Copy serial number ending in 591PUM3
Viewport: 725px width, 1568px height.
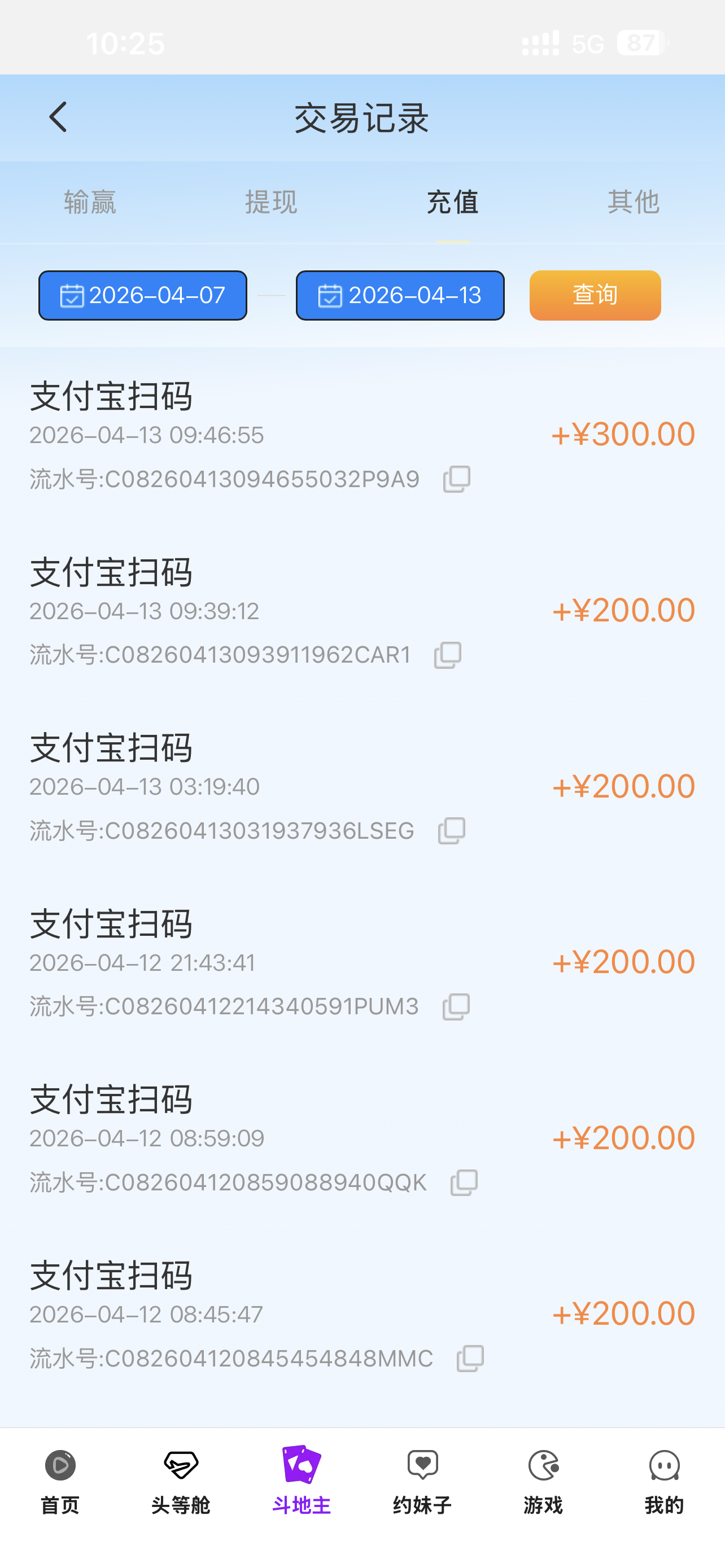[456, 1007]
